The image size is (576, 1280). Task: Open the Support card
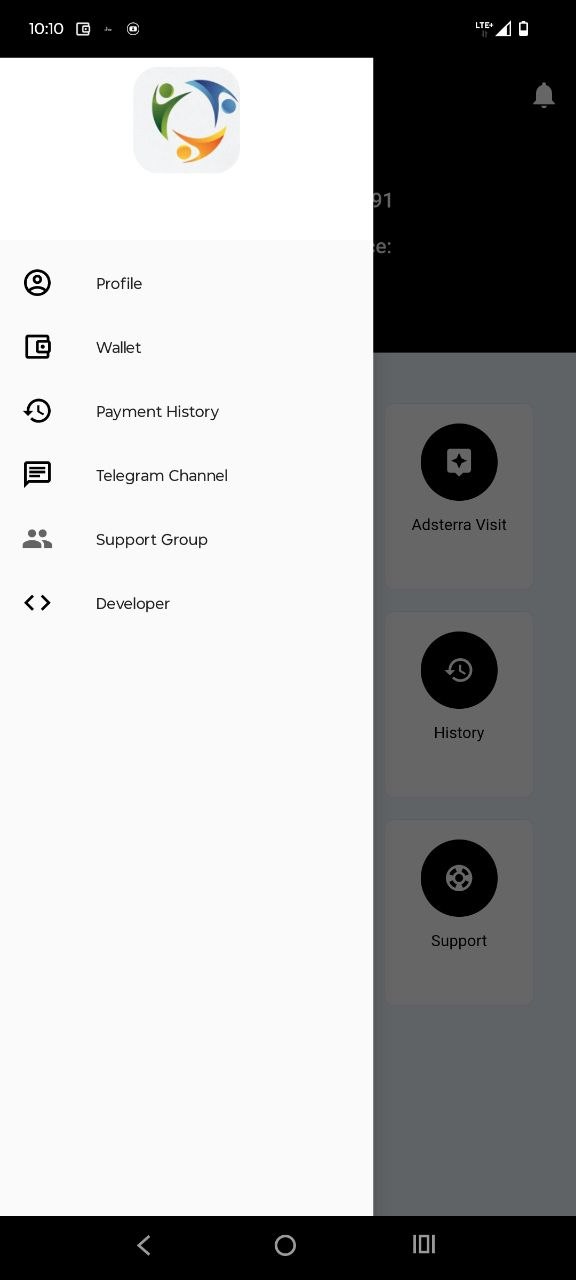[x=459, y=912]
